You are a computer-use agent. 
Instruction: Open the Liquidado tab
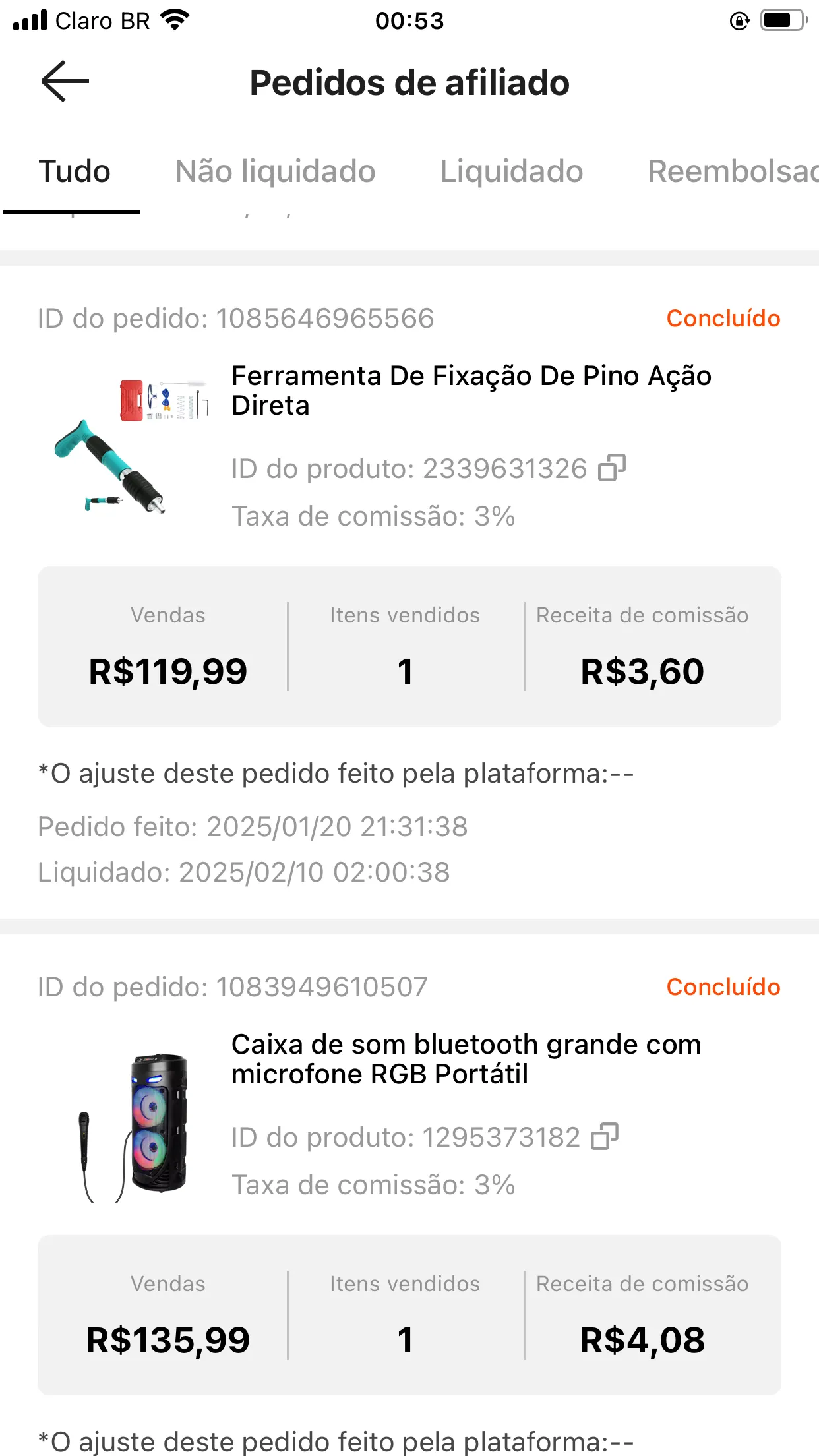point(511,171)
